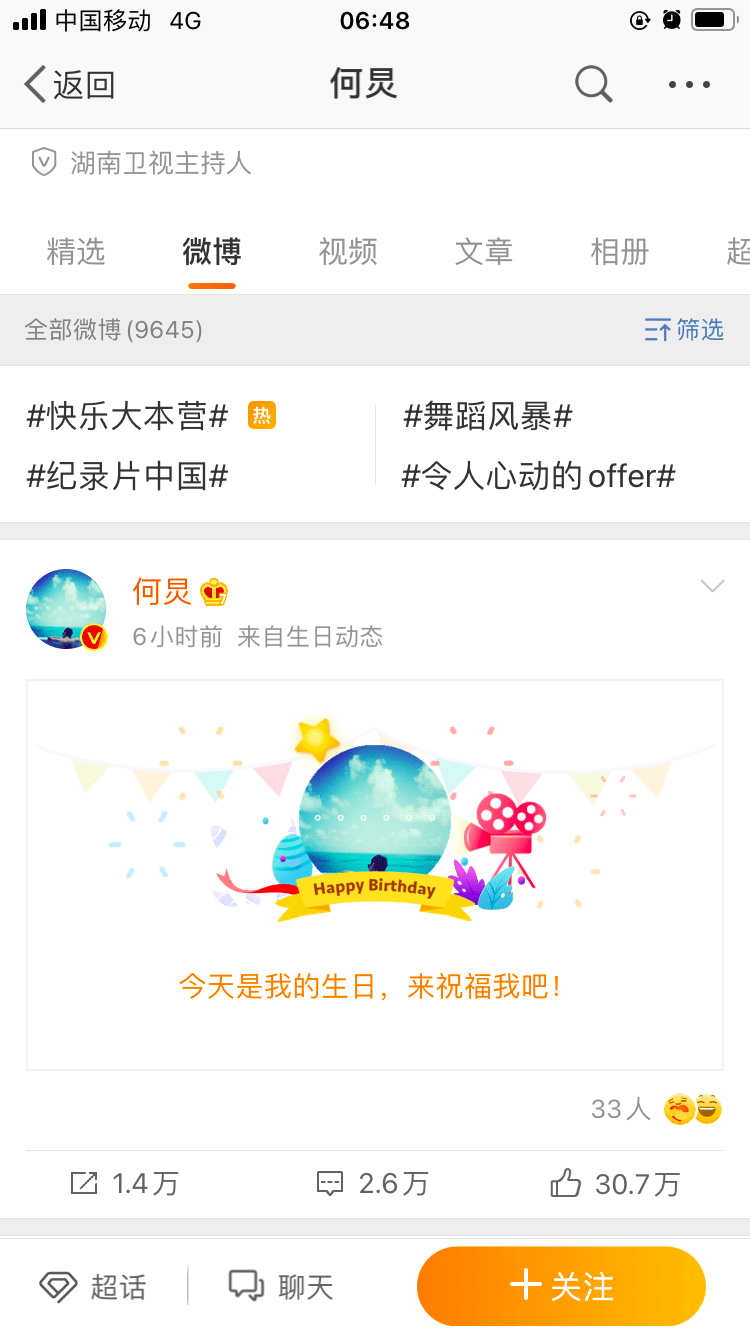Switch to the 精选 tab
Image resolution: width=750 pixels, height=1334 pixels.
pyautogui.click(x=75, y=251)
